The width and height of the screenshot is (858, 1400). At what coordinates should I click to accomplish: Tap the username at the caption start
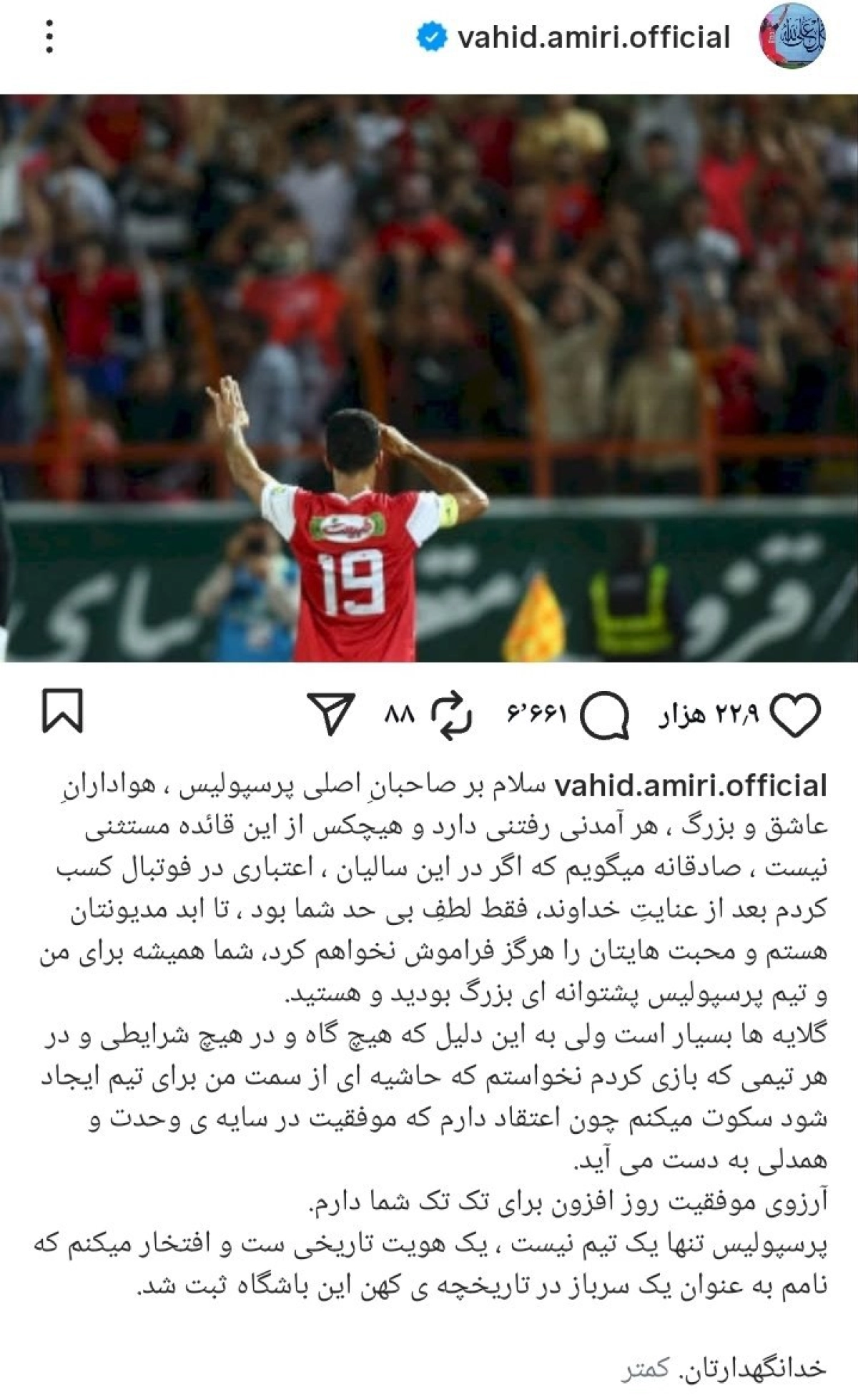tap(691, 785)
